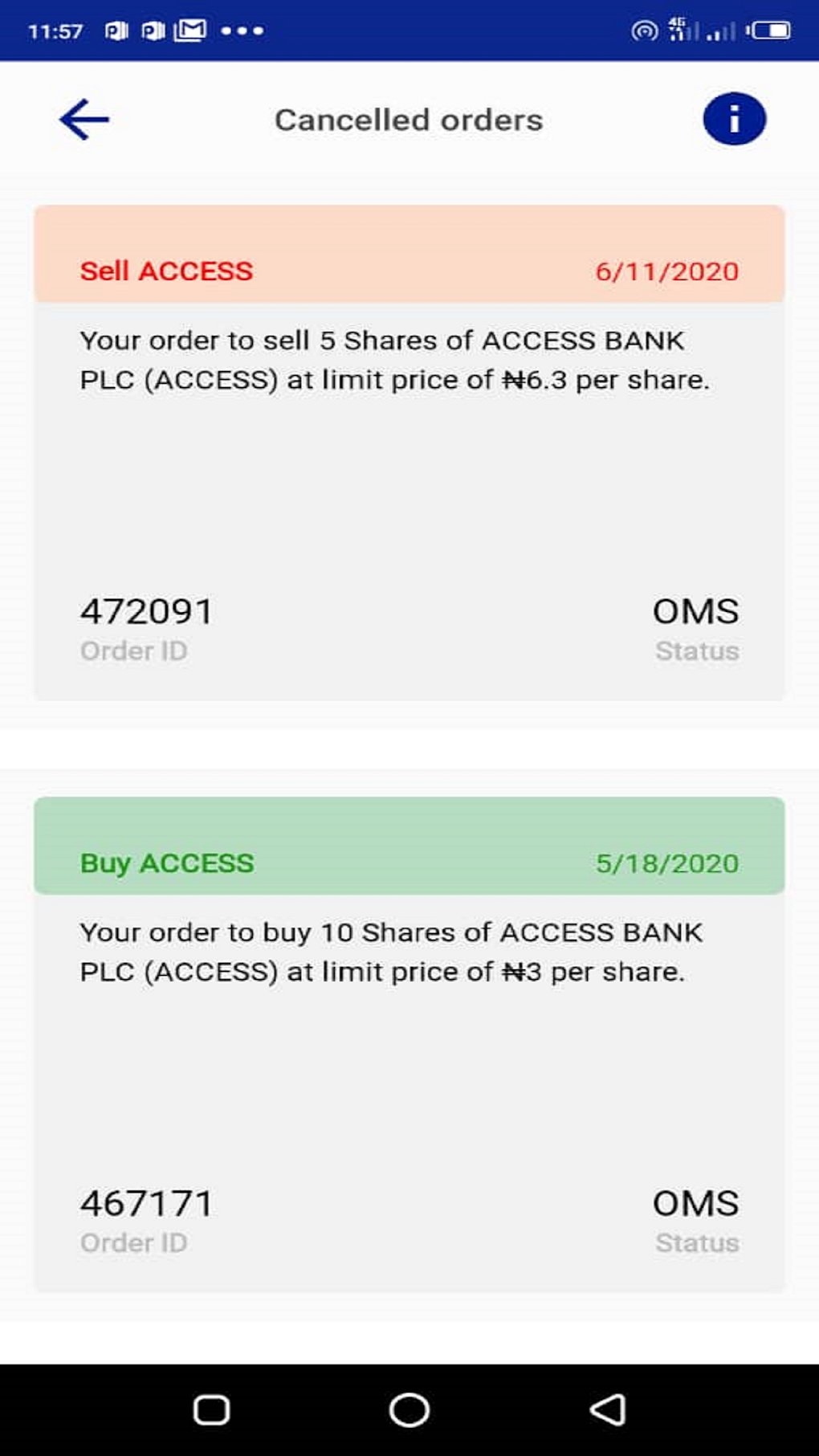Tap the OMS status on the sell order
Screen dimensions: 819x1456
click(695, 610)
